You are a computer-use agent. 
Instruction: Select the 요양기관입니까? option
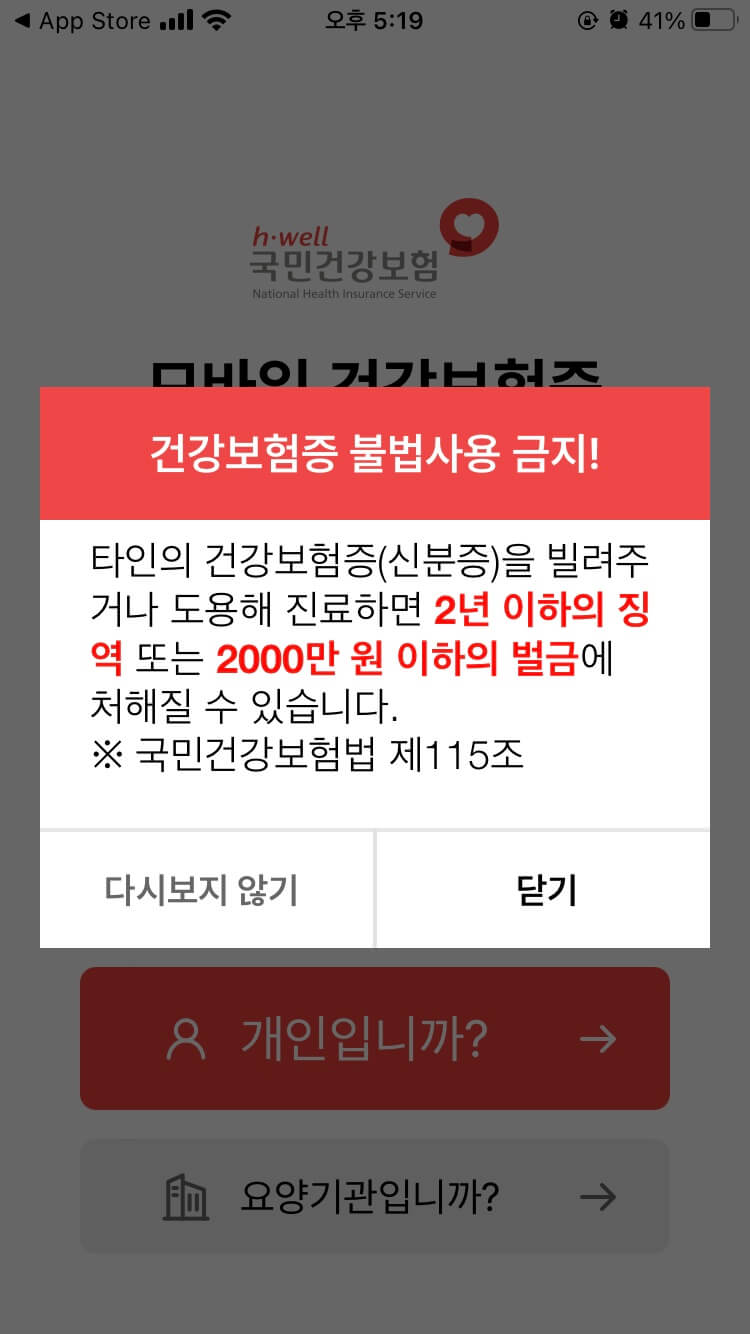coord(375,1196)
